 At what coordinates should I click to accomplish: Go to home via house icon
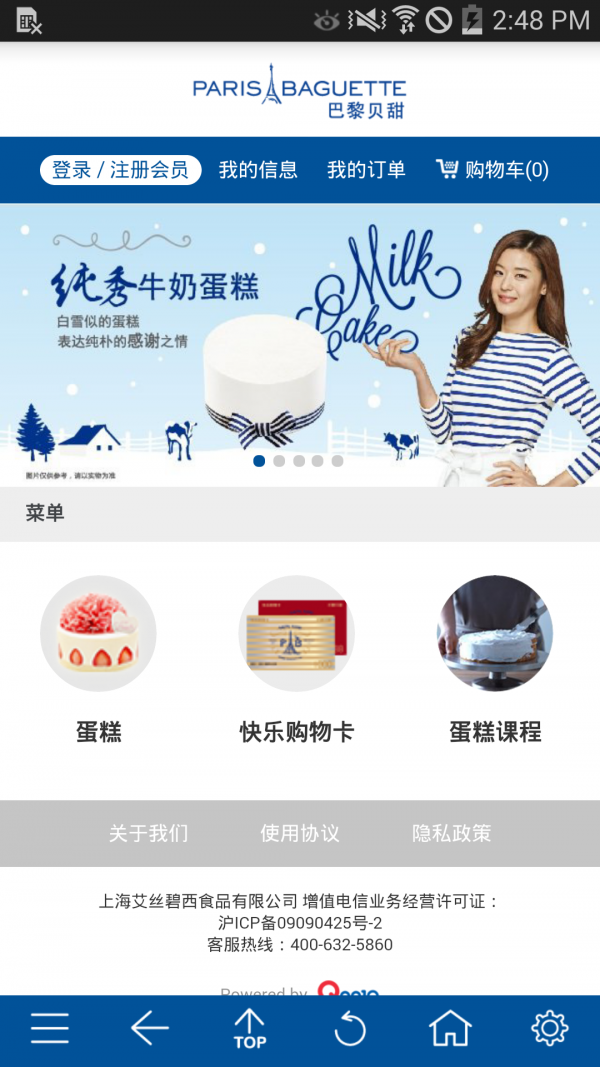tap(450, 1028)
